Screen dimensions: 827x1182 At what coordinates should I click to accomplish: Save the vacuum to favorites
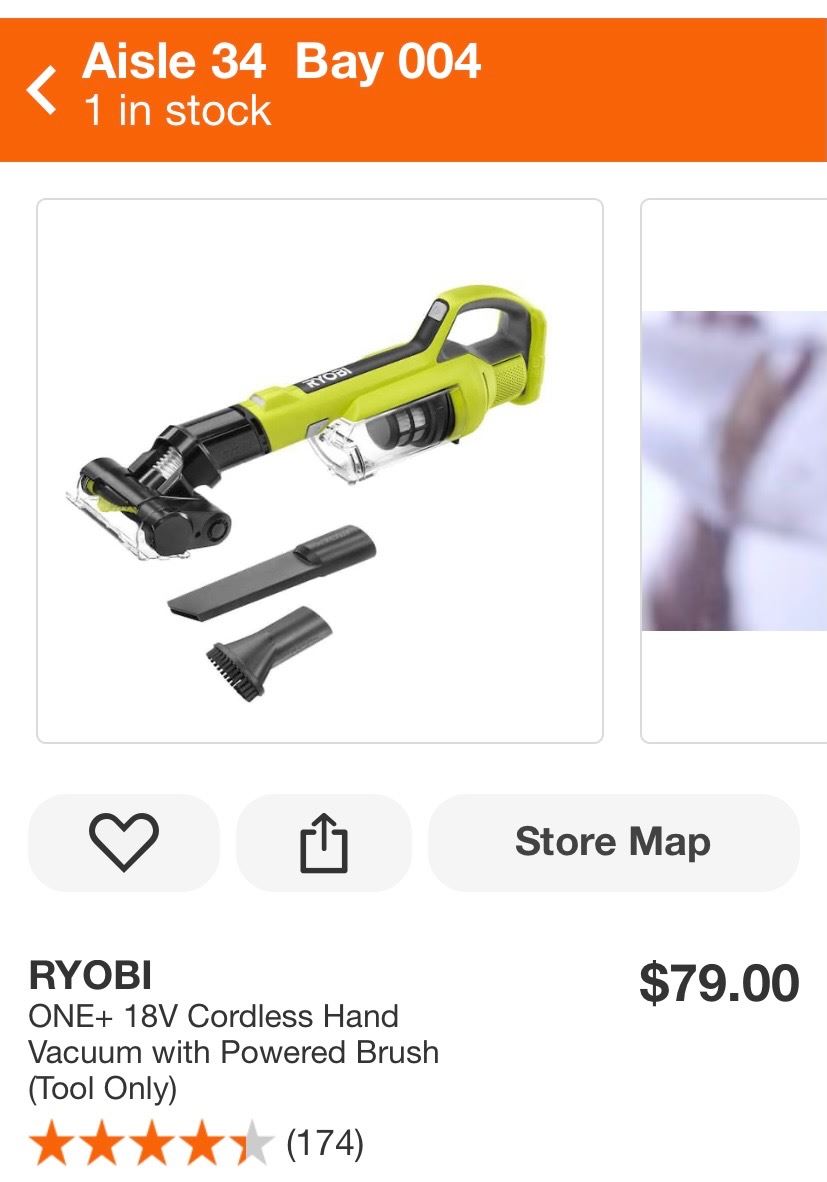point(124,842)
